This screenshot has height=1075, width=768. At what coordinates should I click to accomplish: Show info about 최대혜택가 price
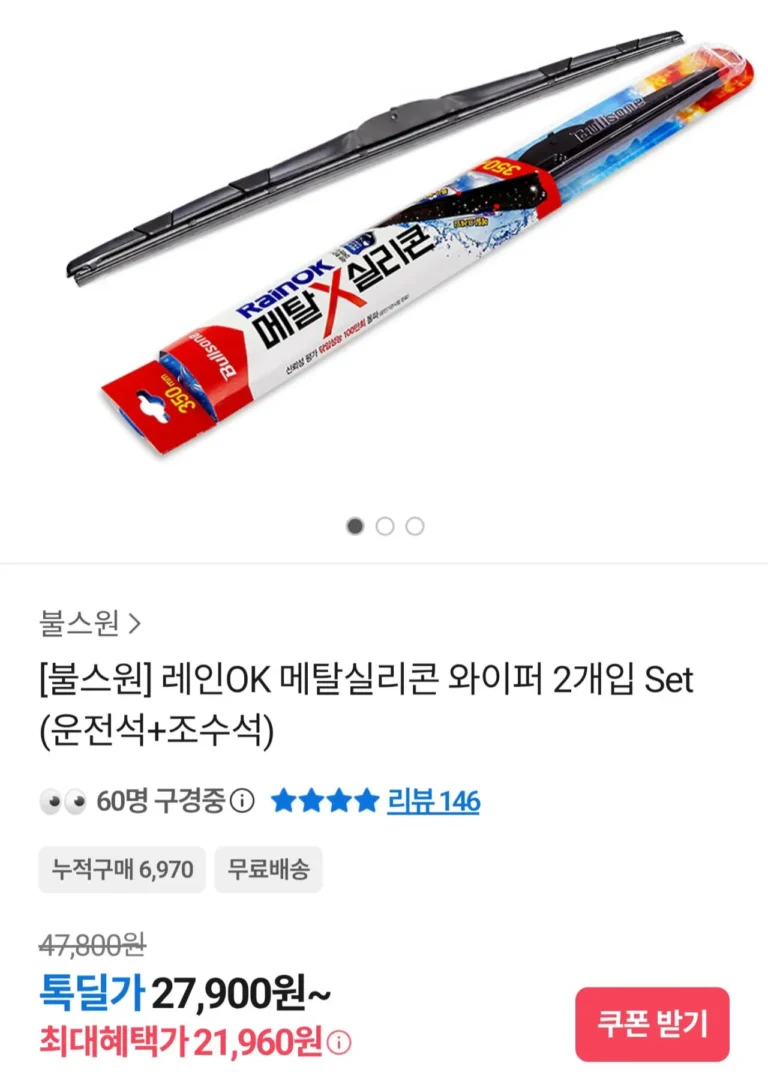pos(340,1044)
